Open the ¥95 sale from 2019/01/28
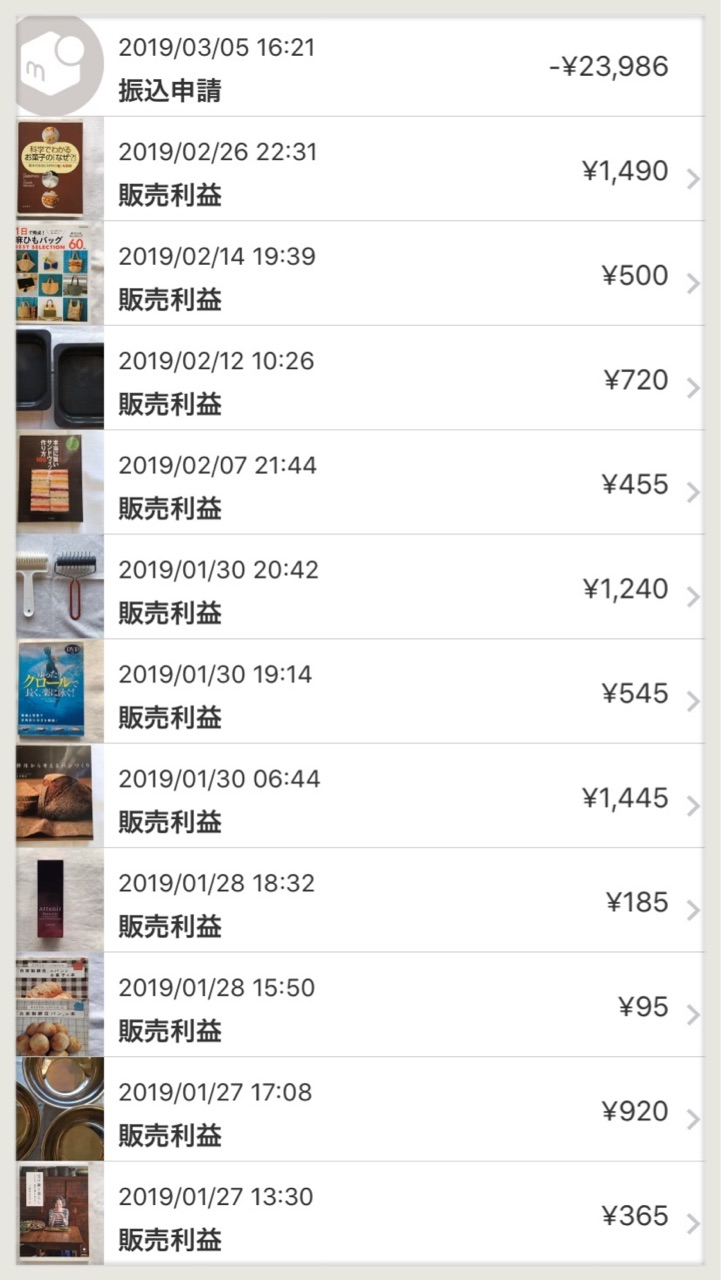Image resolution: width=721 pixels, height=1280 pixels. tap(400, 1006)
